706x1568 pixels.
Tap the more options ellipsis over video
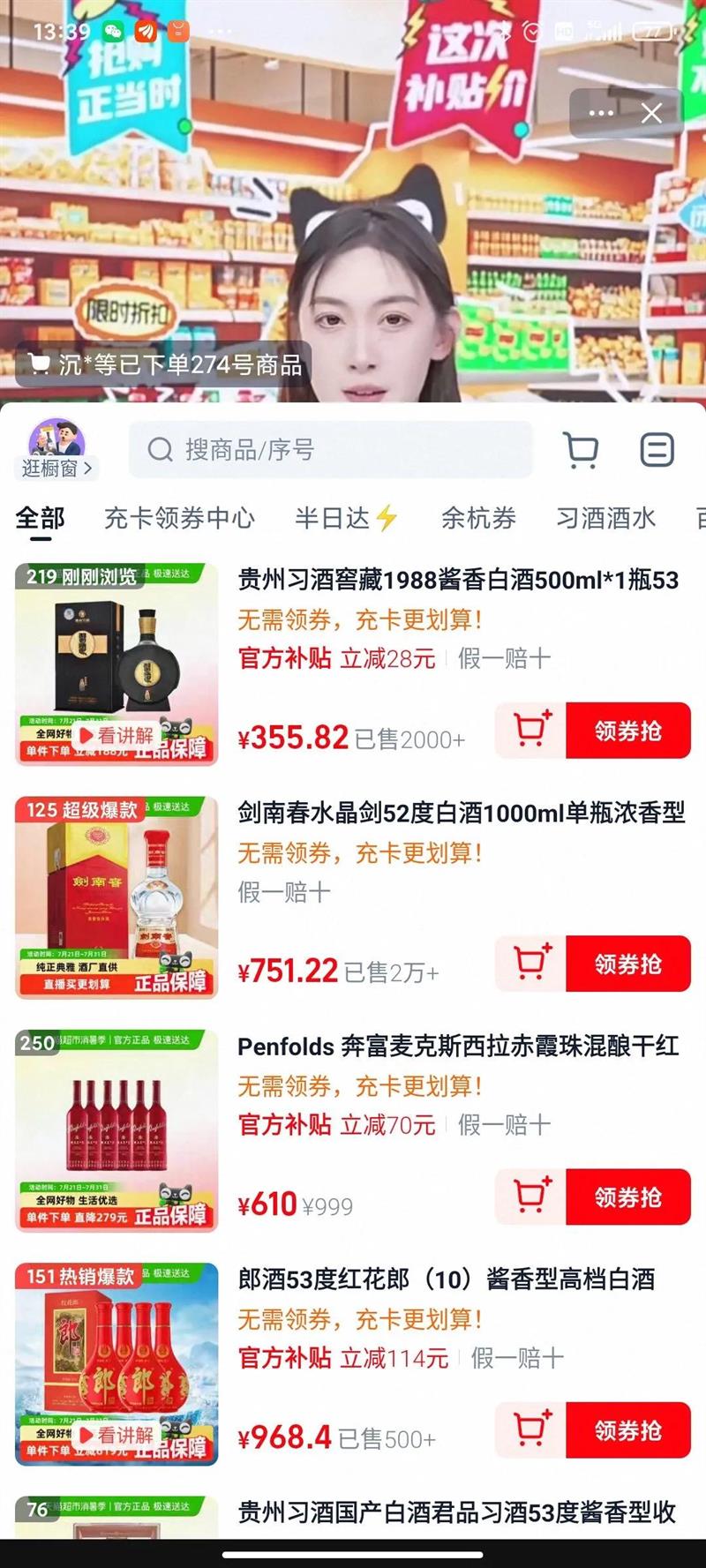(x=601, y=113)
